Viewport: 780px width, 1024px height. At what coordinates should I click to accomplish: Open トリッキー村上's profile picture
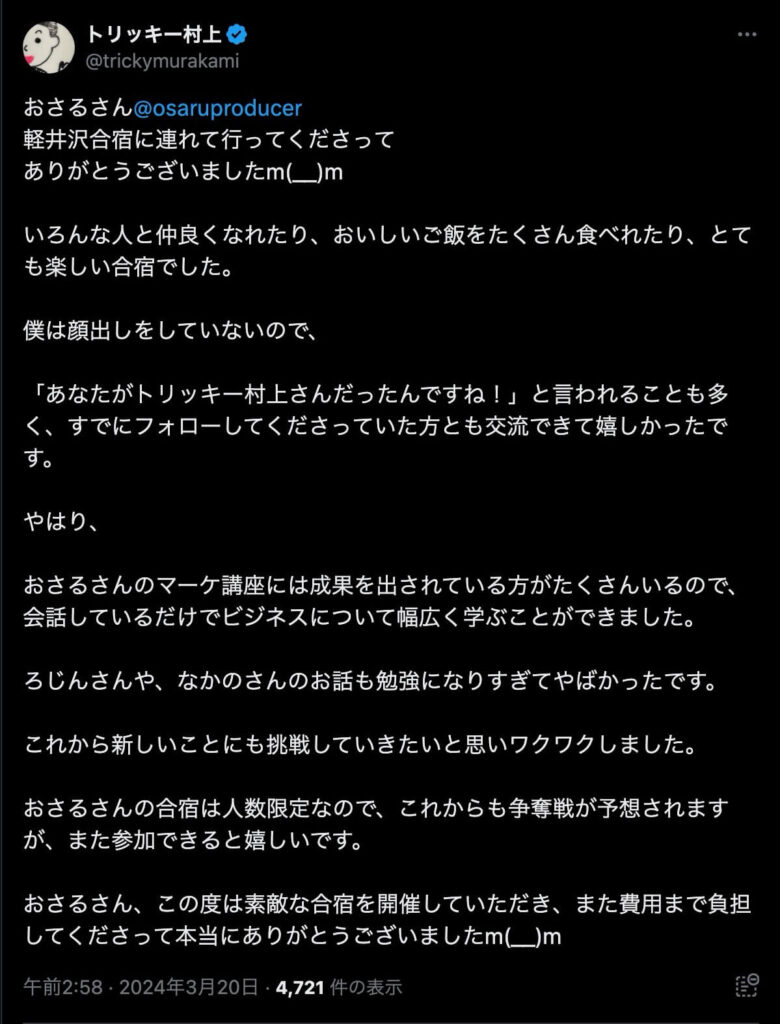click(x=49, y=47)
